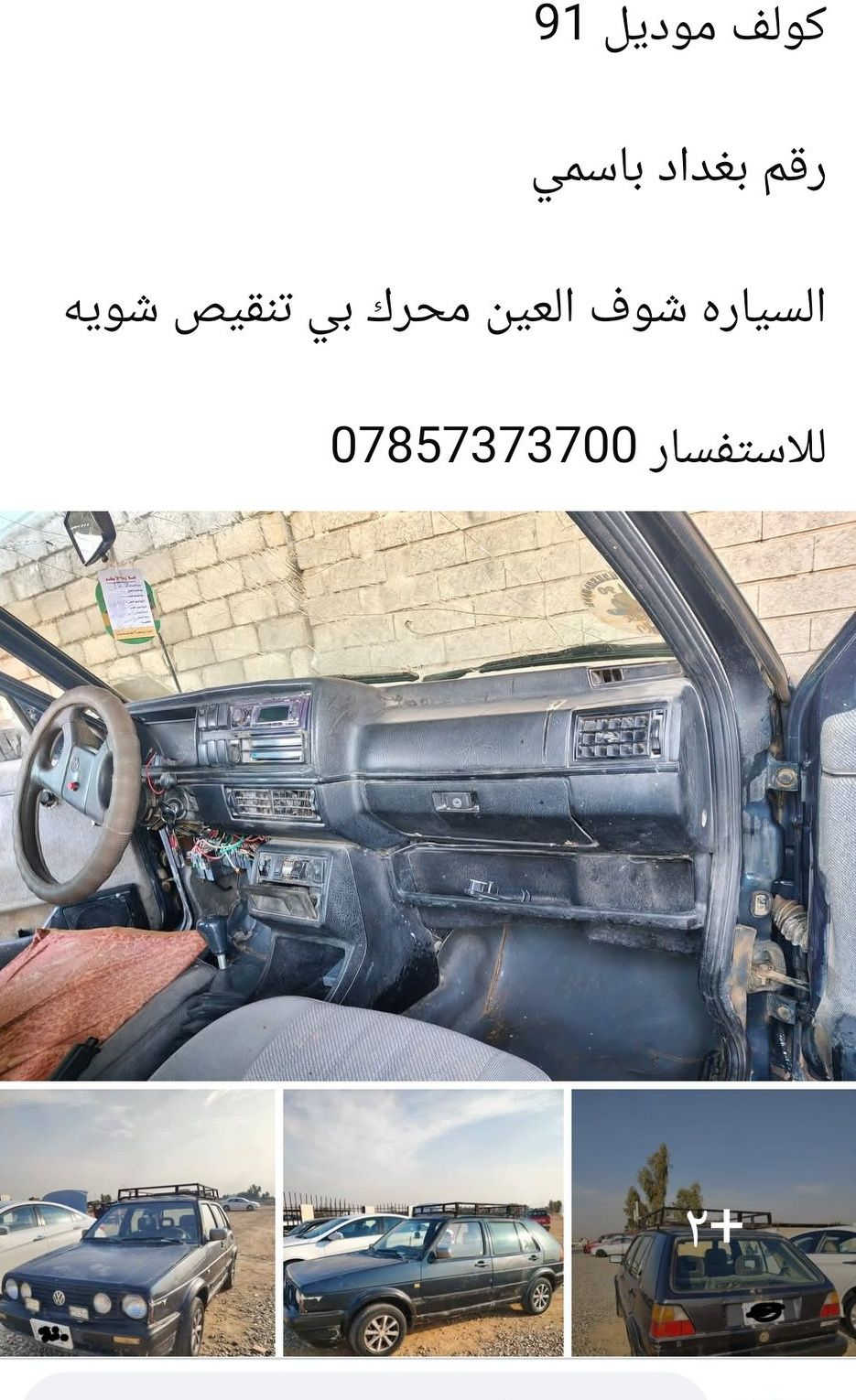Open the side view photo of the Golf

[x=423, y=1222]
